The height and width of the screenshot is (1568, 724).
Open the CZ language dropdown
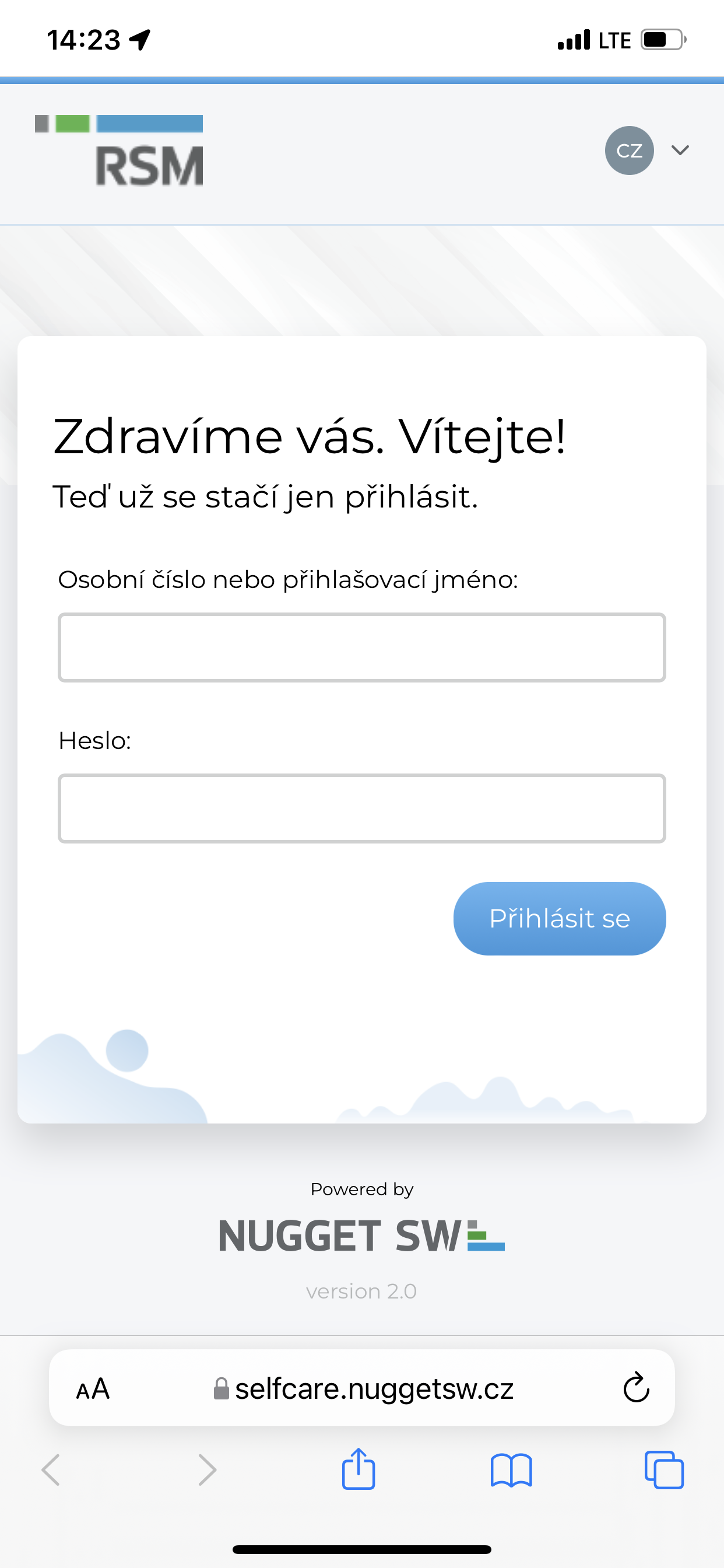point(646,150)
